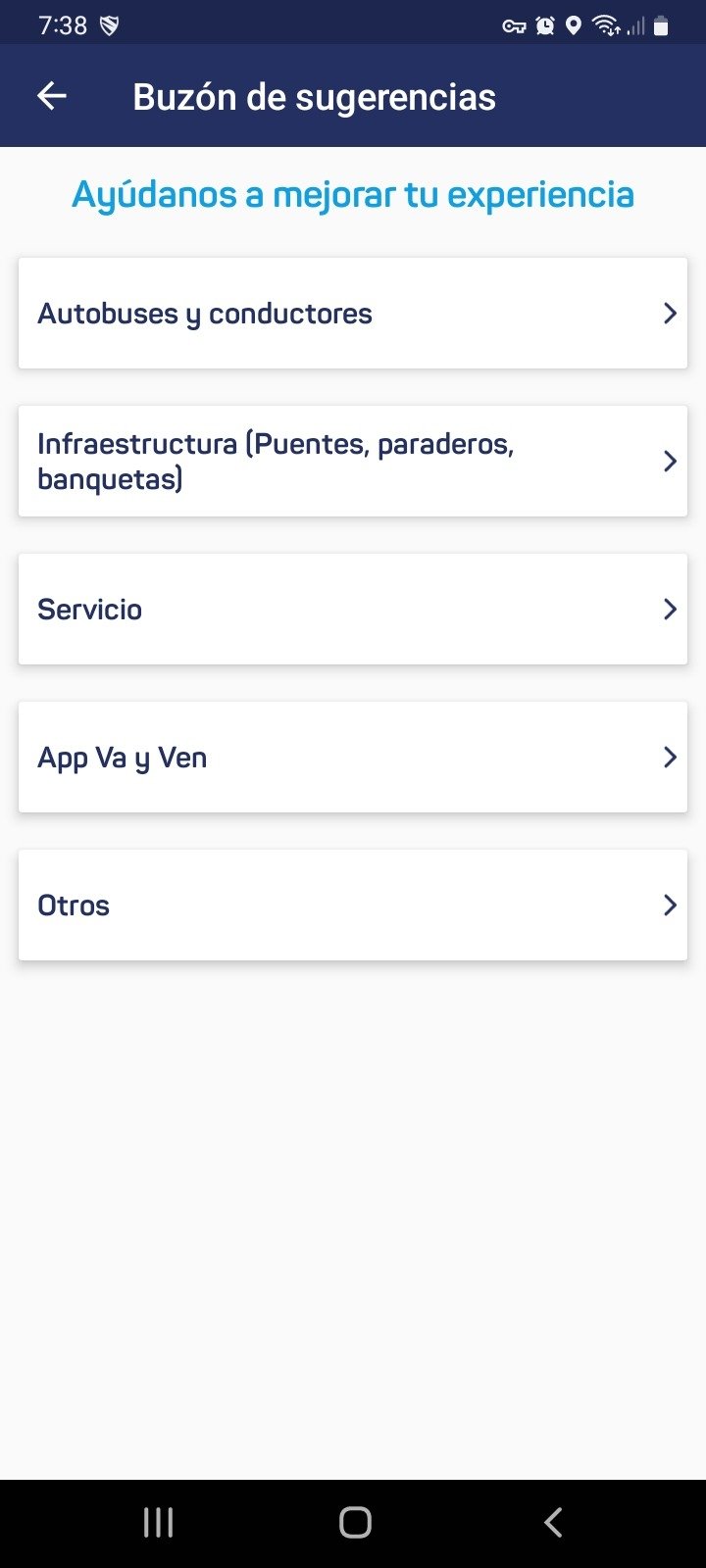Tap the system home button
The image size is (706, 1568).
click(x=355, y=1522)
